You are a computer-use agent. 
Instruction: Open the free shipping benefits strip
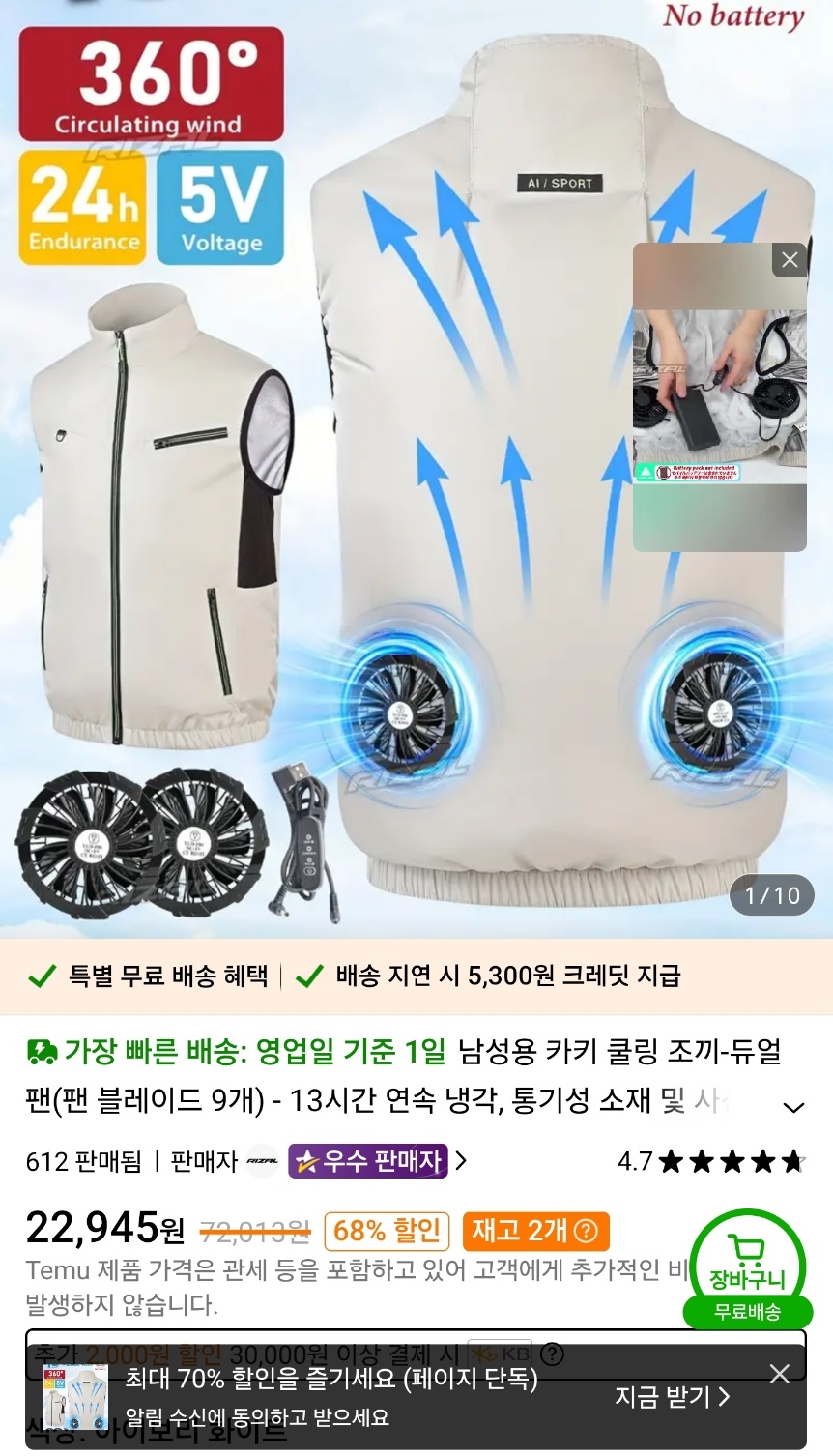tap(416, 976)
